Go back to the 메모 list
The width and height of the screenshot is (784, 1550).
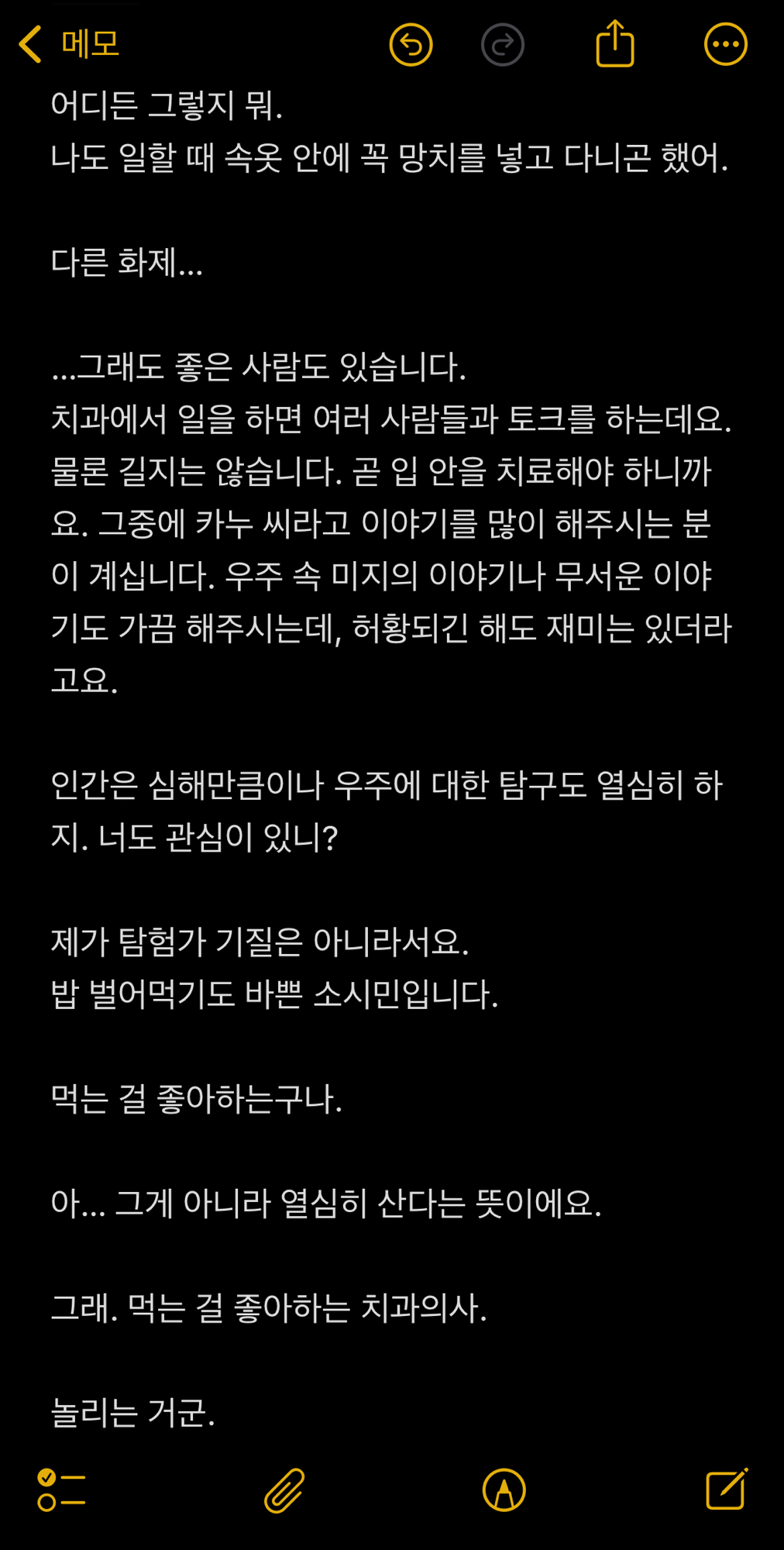(68, 44)
